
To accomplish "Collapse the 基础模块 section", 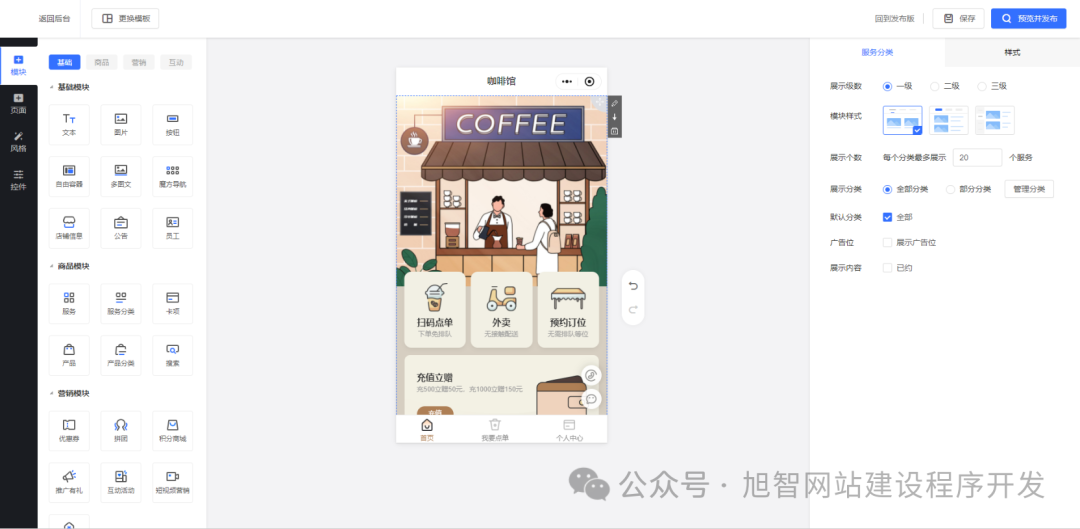I will click(x=52, y=87).
